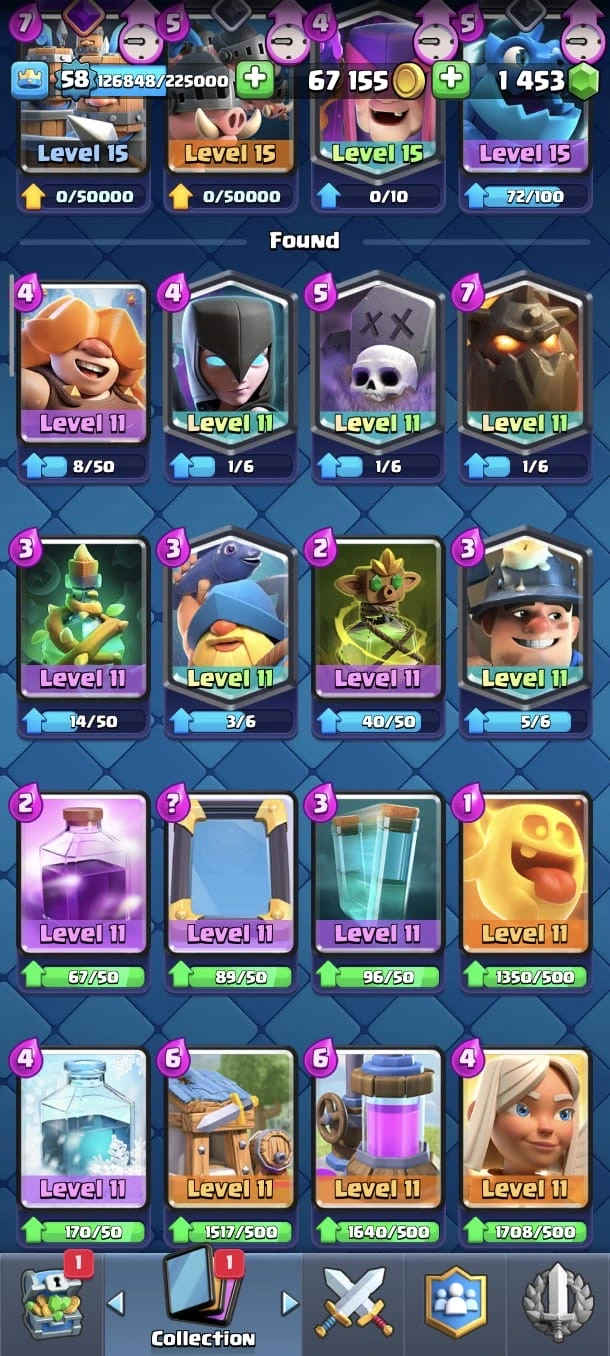Add more gold with the plus button
This screenshot has height=1356, width=610.
click(x=451, y=80)
